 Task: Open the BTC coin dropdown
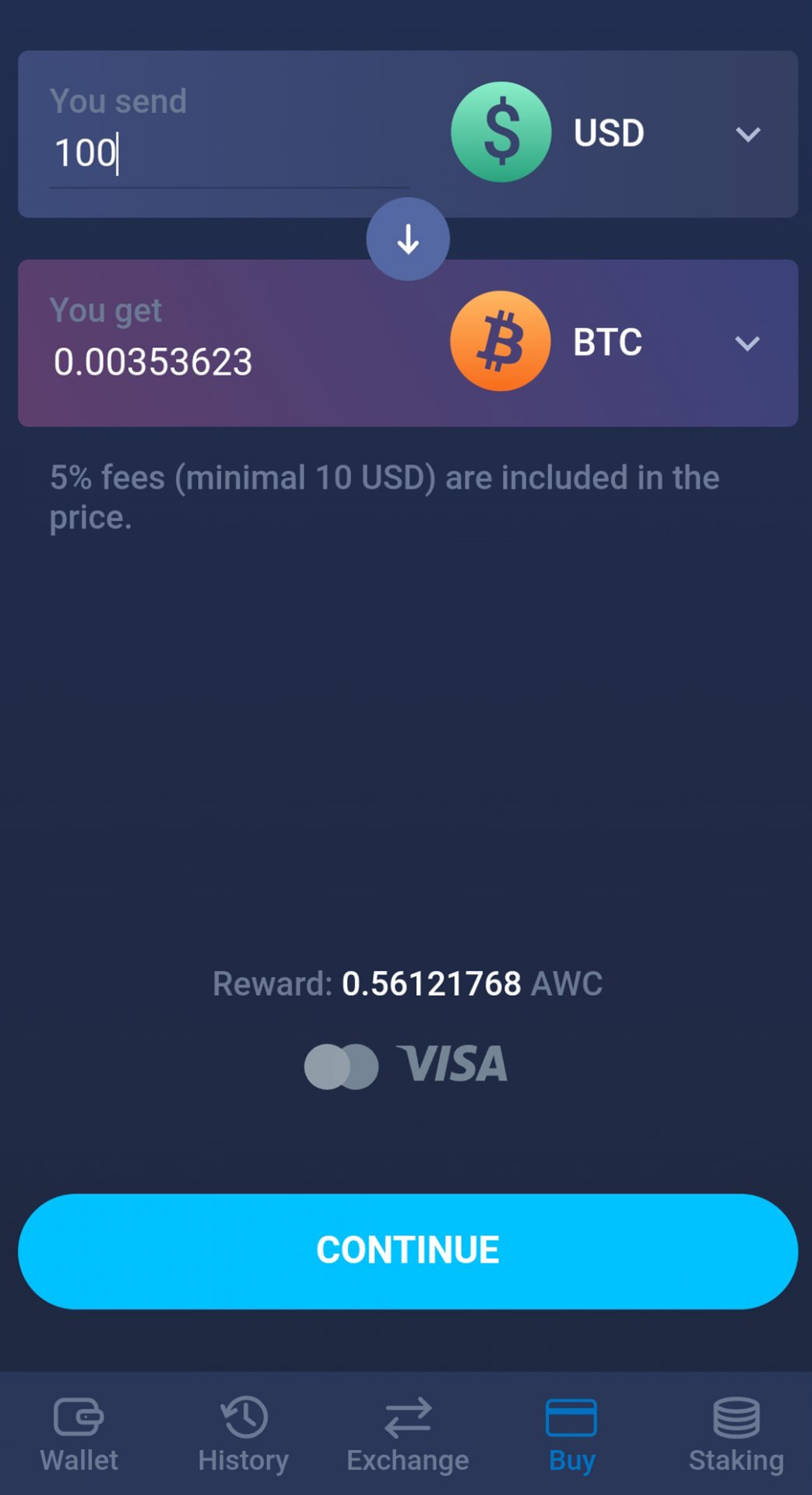[x=746, y=343]
